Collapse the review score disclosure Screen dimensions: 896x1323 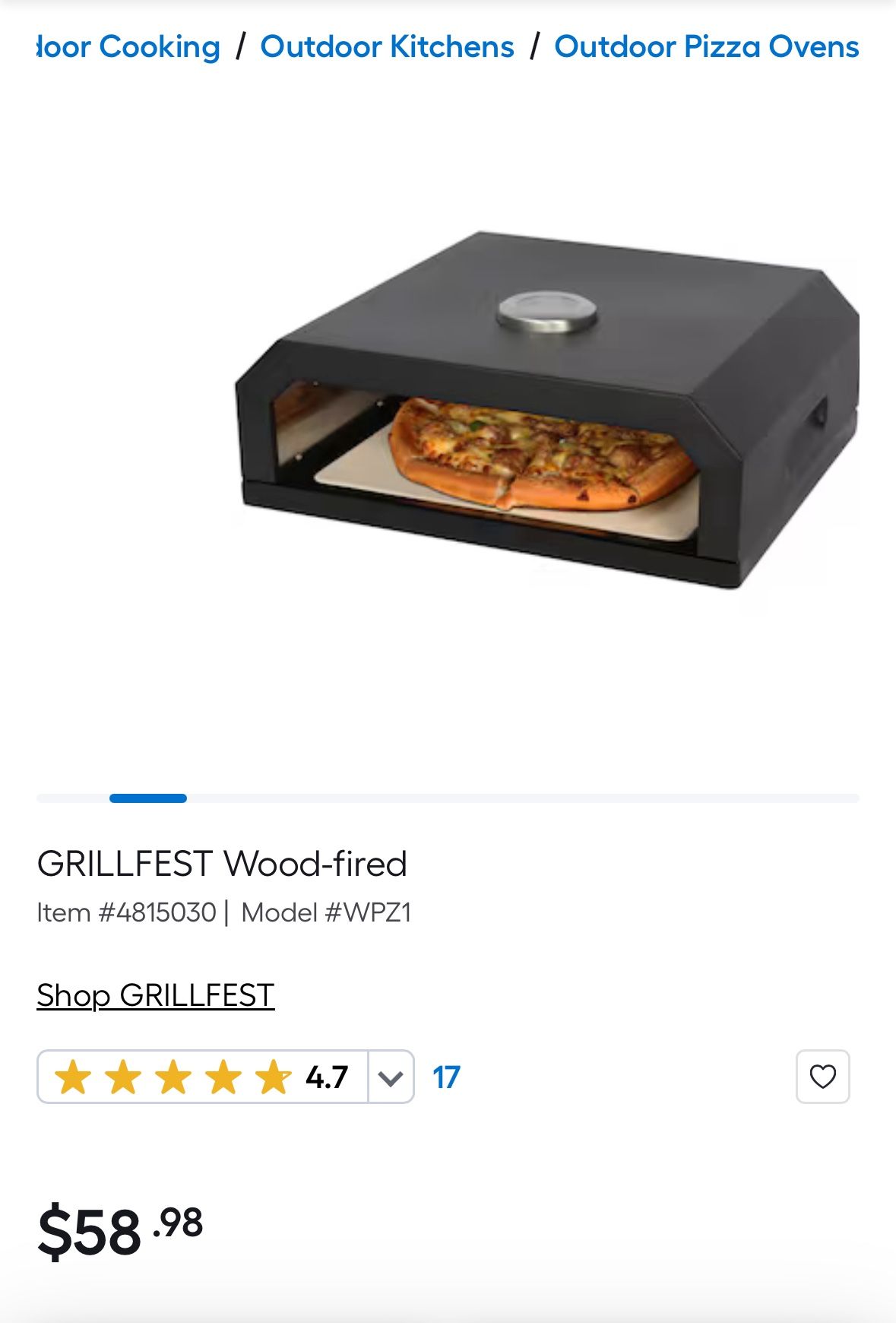tap(391, 1077)
